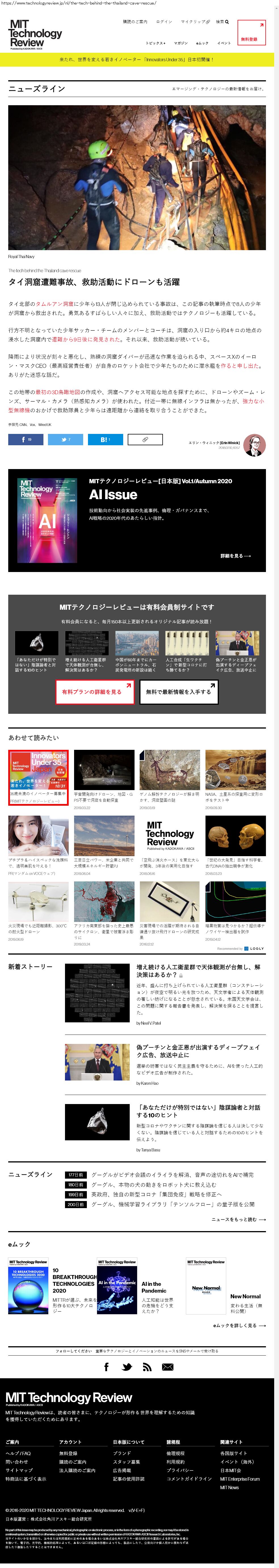Share this article on Twitter
This screenshot has height=1568, width=279.
(65, 439)
